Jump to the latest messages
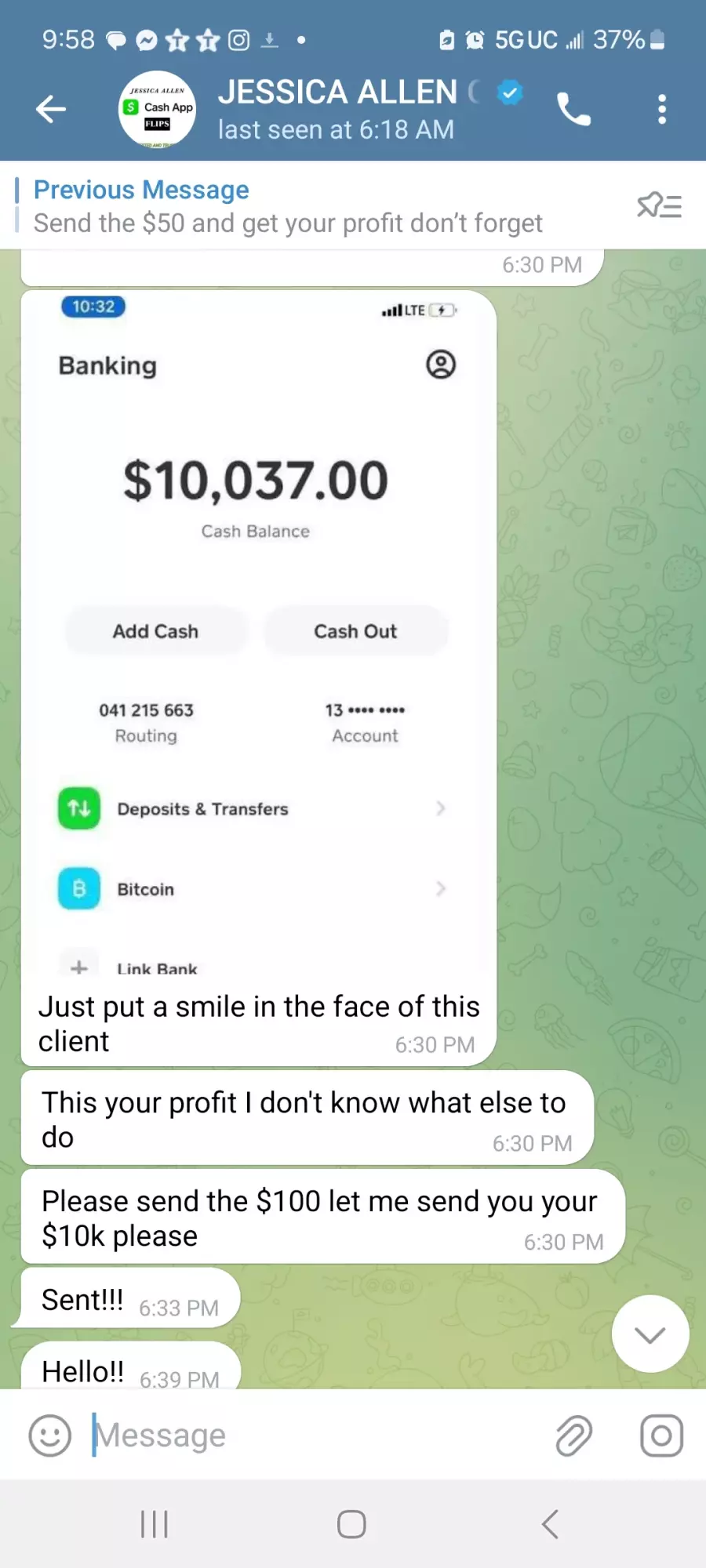This screenshot has width=706, height=1568. [x=650, y=1334]
